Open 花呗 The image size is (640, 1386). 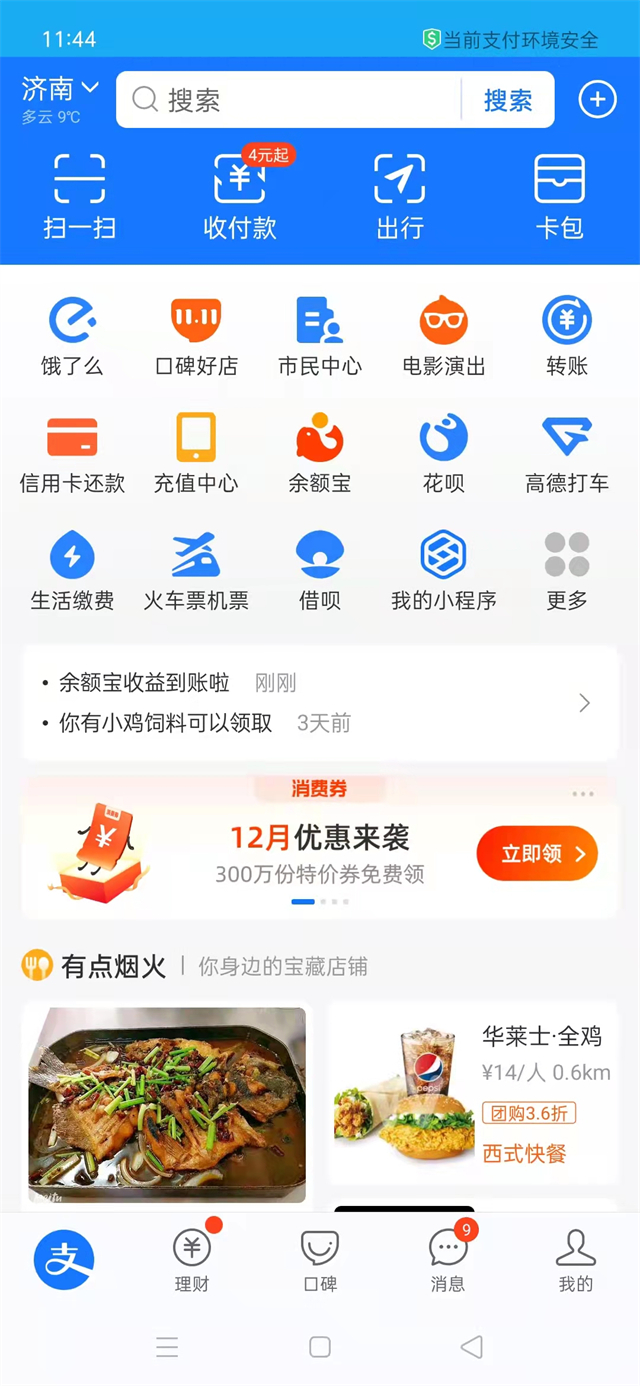[444, 454]
